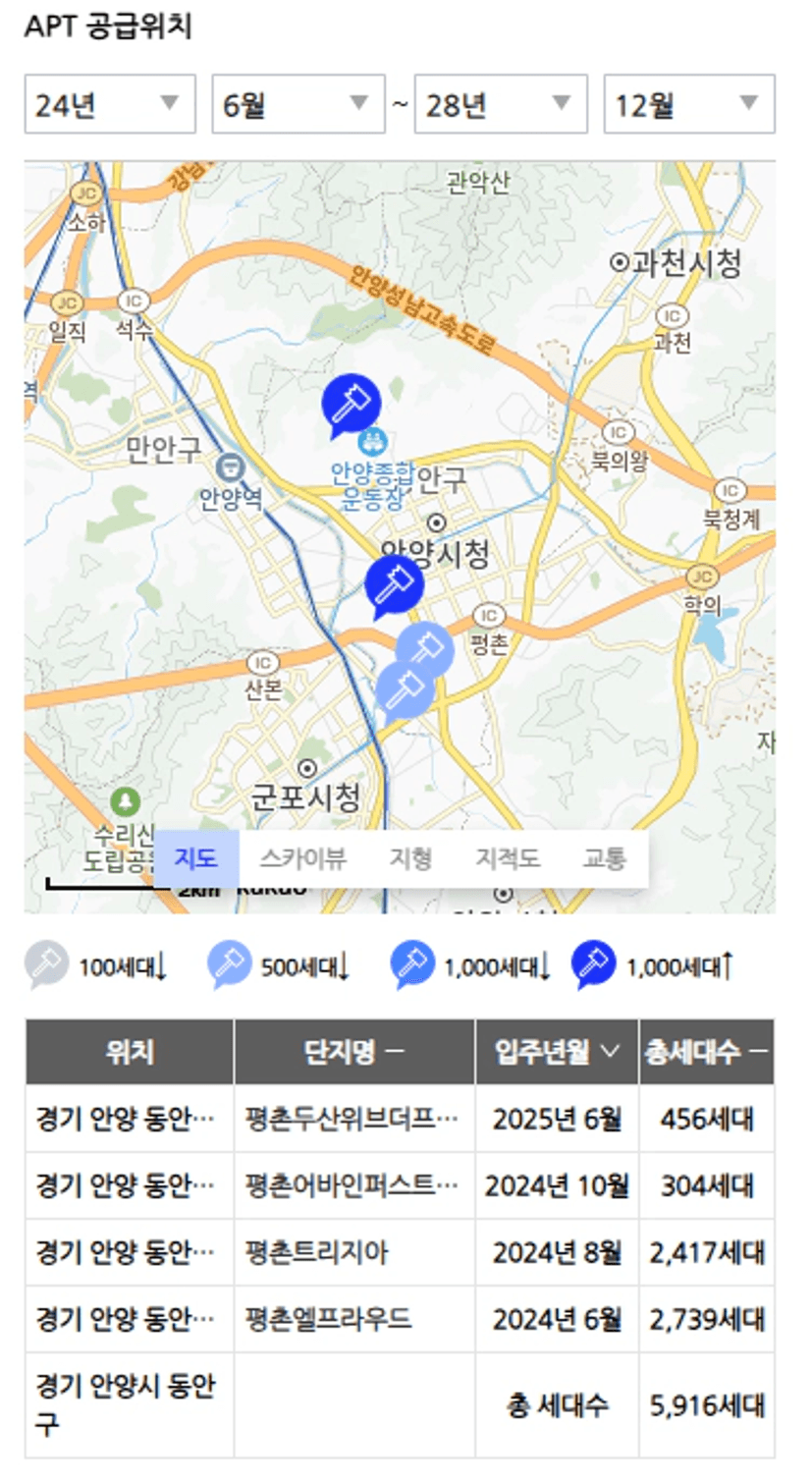The height and width of the screenshot is (1484, 812).
Task: Open the start month dropdown showing 6월
Action: (x=298, y=103)
